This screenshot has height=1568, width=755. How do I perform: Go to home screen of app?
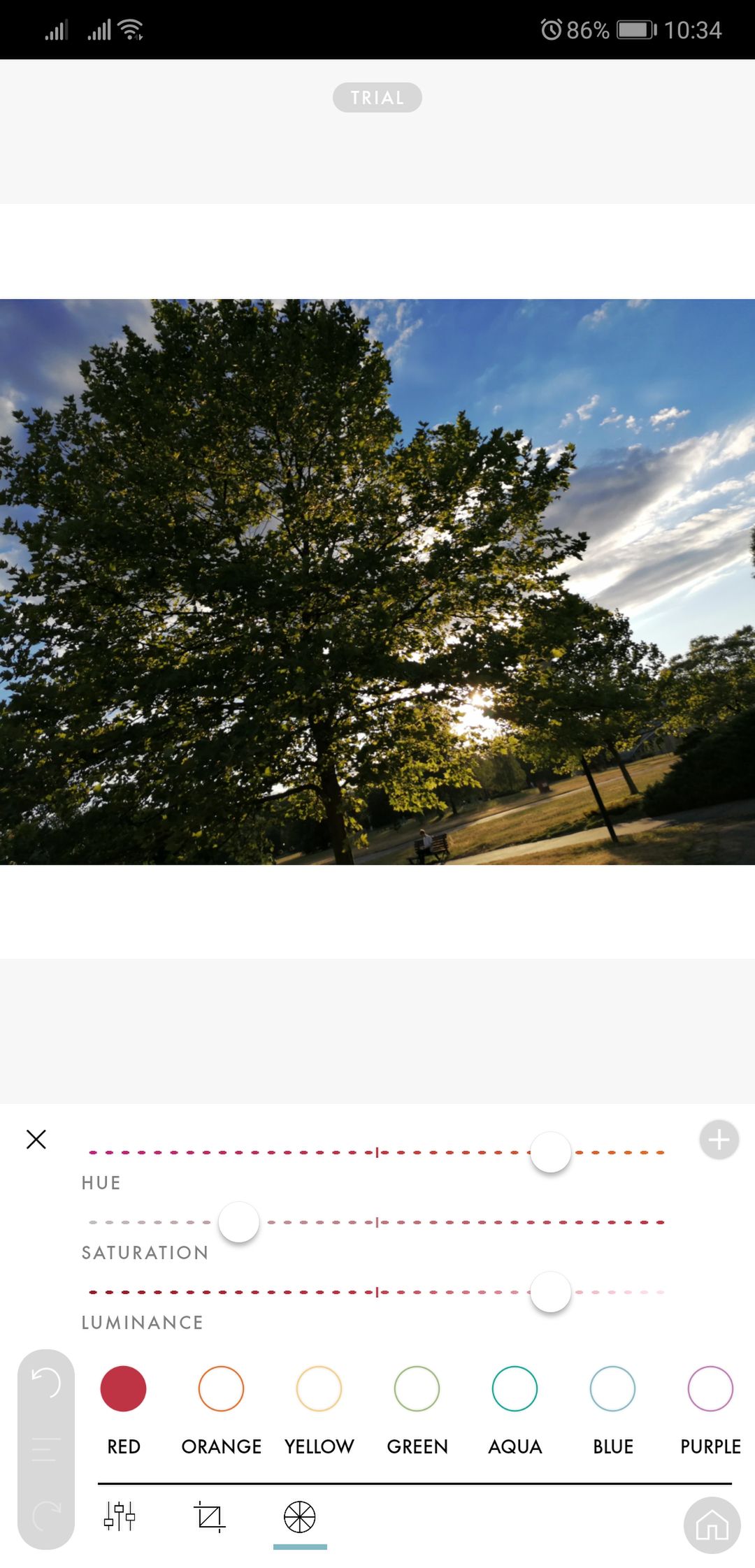coord(712,1525)
